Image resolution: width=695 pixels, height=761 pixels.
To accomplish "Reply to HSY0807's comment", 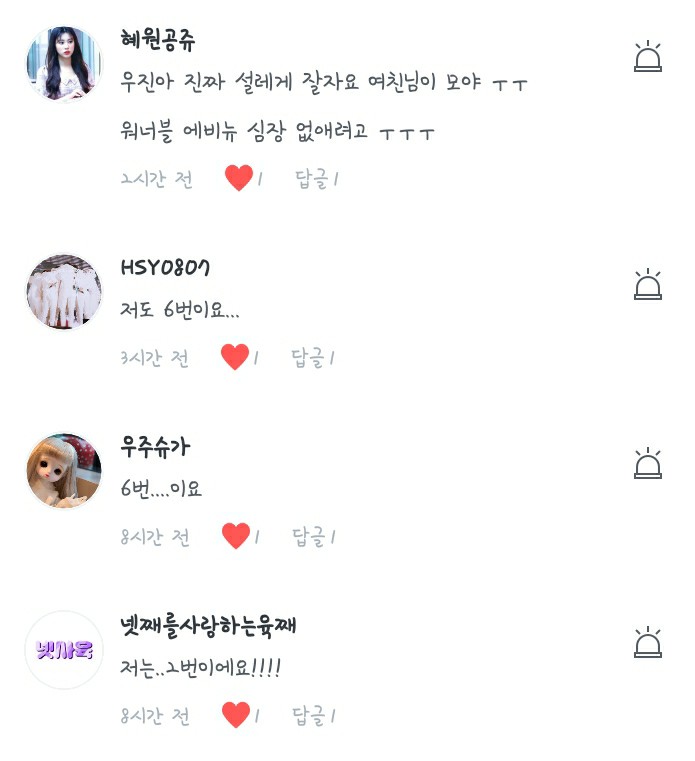I will click(311, 357).
